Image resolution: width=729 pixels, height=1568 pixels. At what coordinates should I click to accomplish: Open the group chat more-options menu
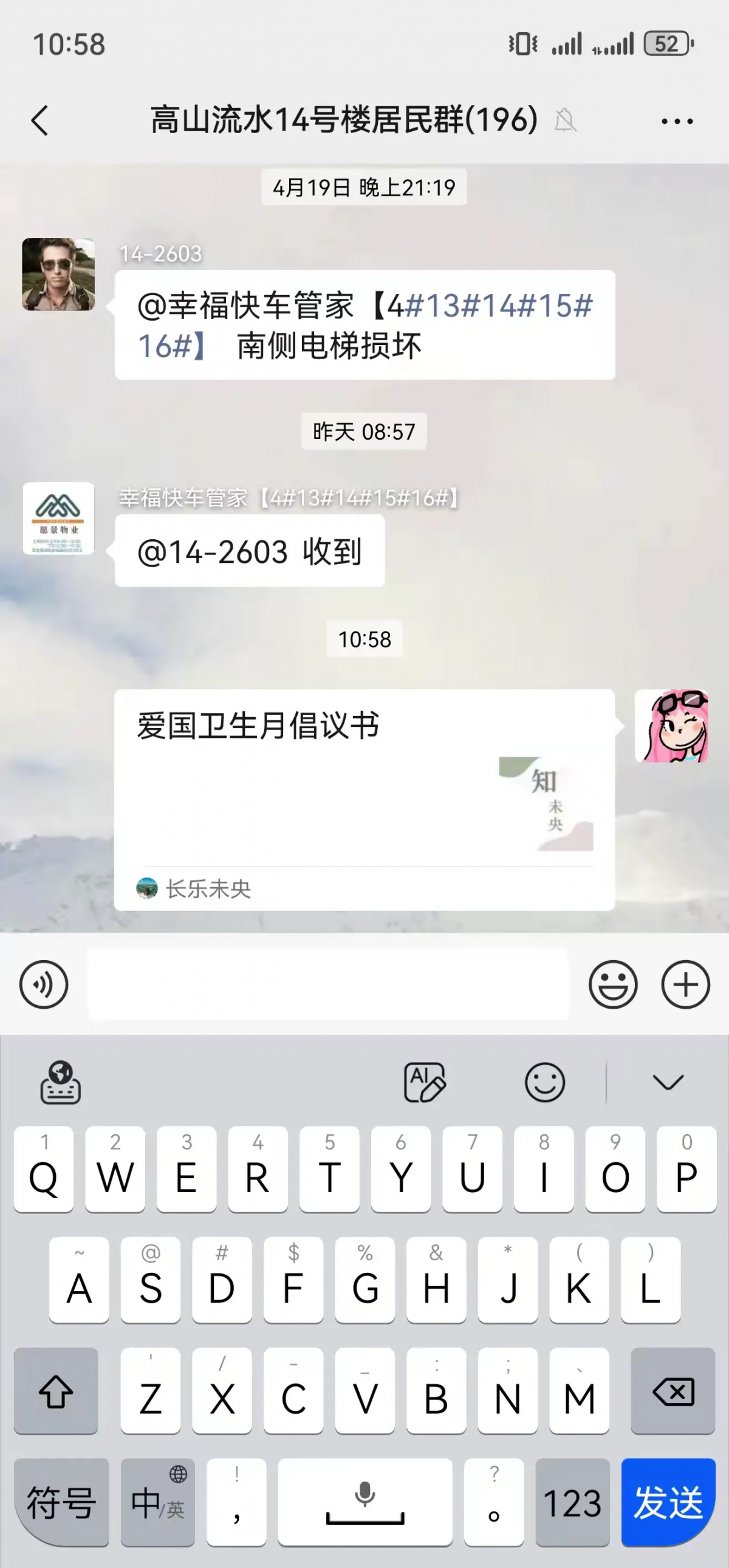(x=677, y=121)
